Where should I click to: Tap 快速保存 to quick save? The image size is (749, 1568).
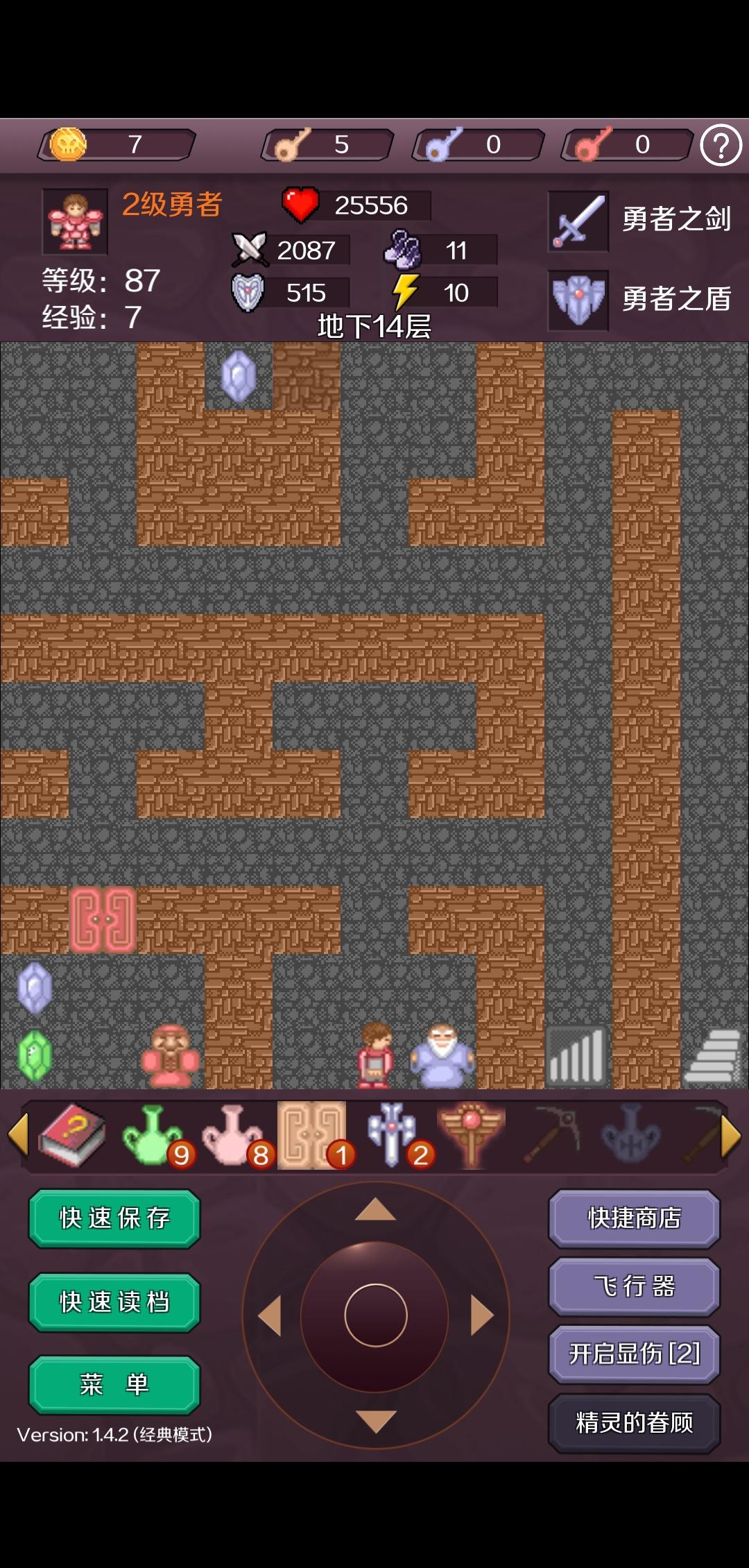click(x=114, y=1218)
